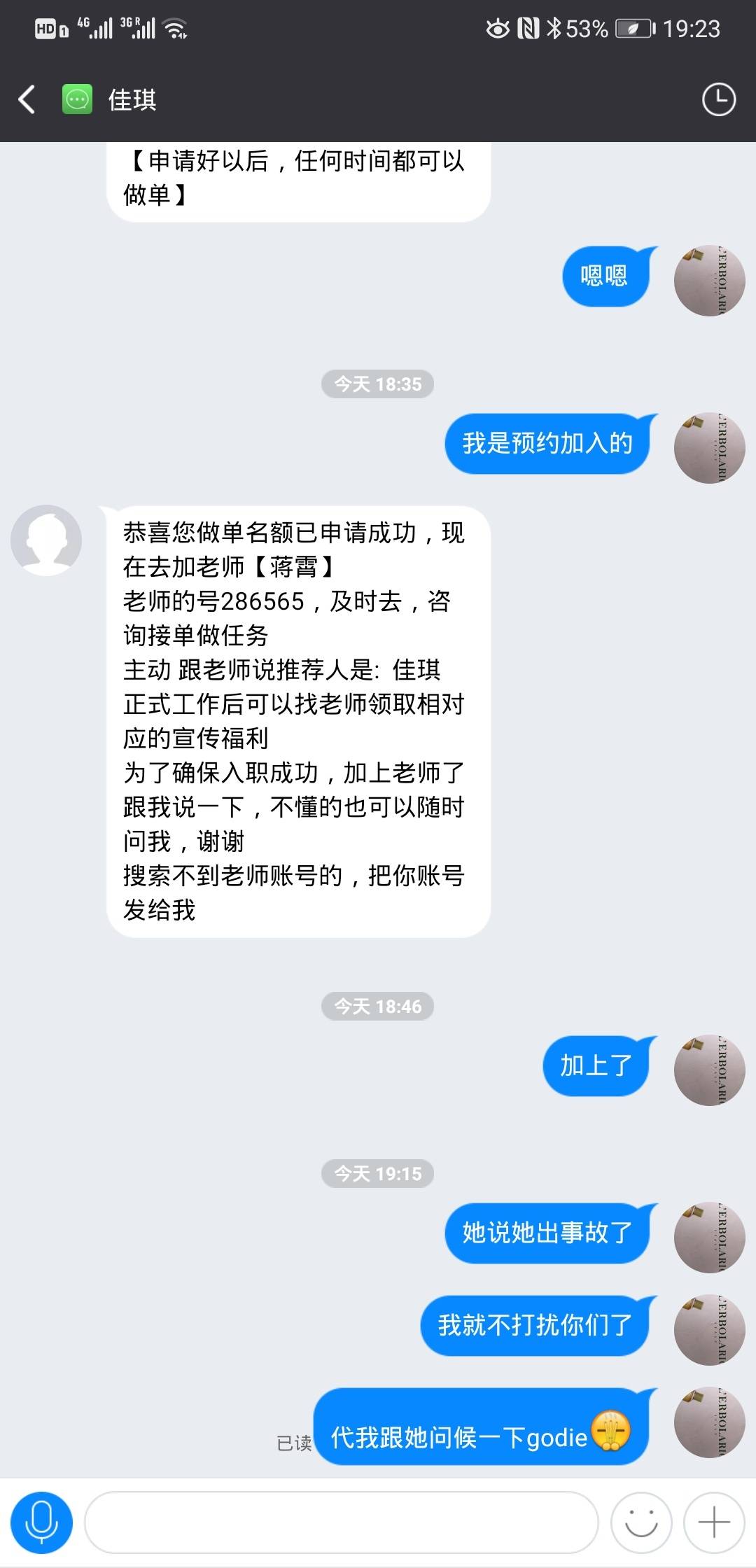Go back from the chat with 佳琪
The height and width of the screenshot is (1568, 756).
(x=27, y=99)
